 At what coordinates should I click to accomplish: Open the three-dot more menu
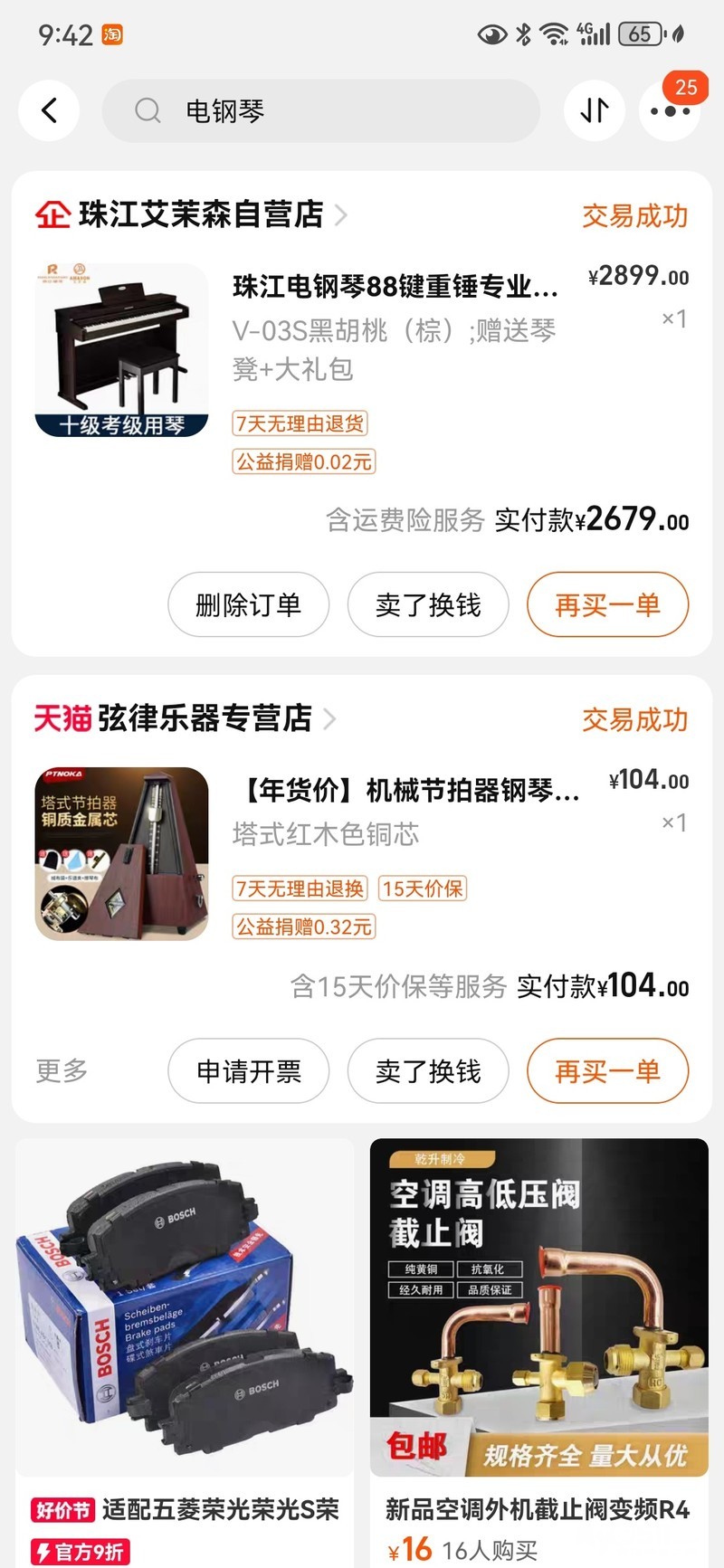click(x=670, y=111)
